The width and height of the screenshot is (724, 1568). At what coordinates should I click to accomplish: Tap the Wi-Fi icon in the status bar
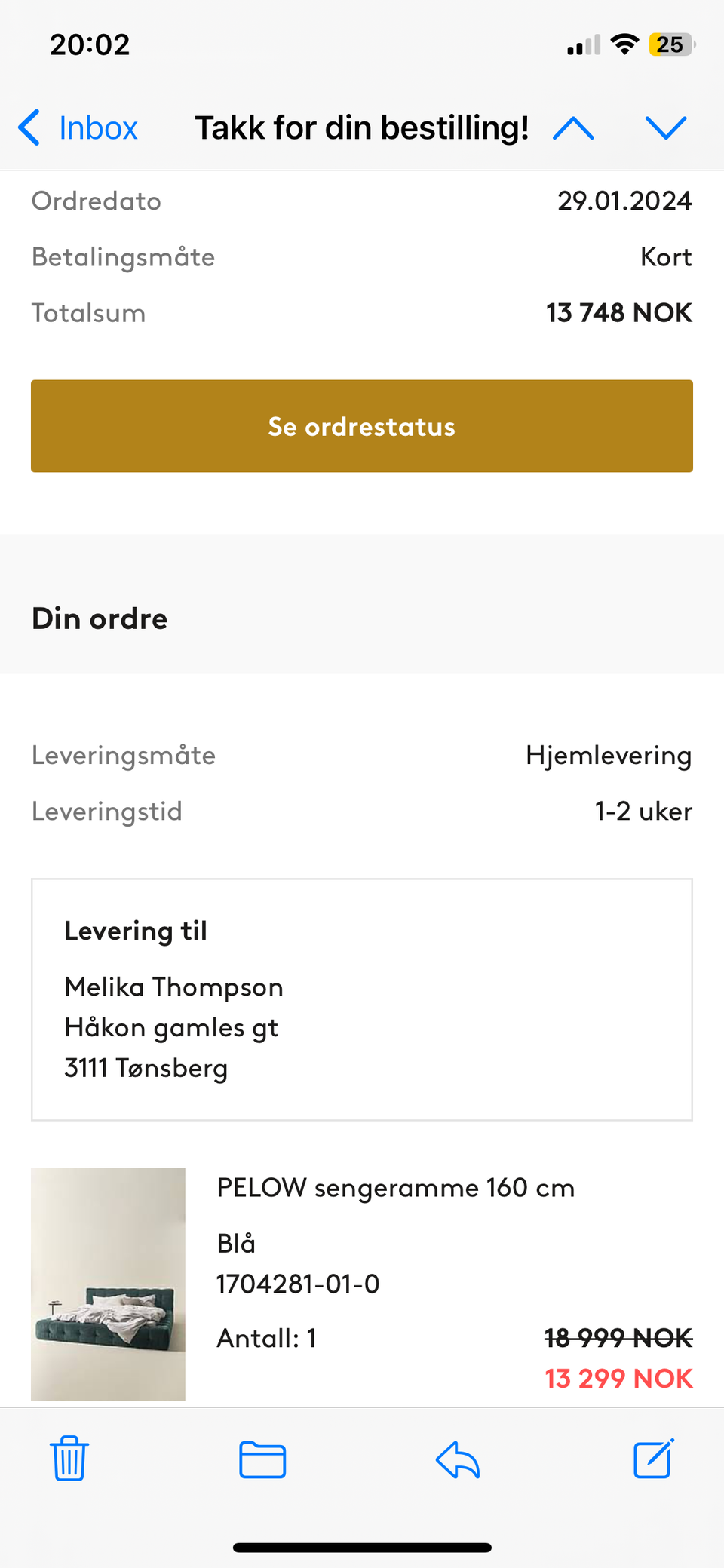624,44
